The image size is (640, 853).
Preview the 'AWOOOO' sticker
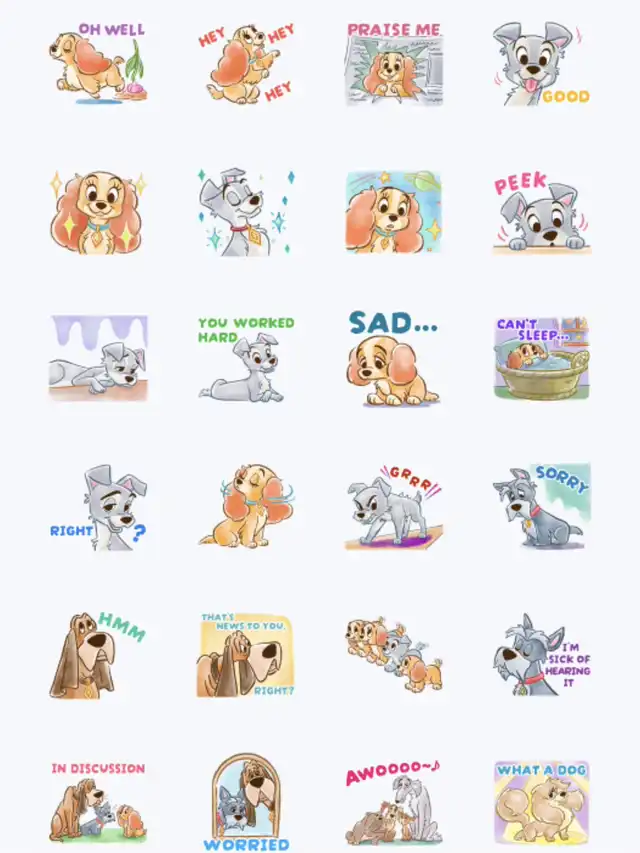pyautogui.click(x=394, y=803)
